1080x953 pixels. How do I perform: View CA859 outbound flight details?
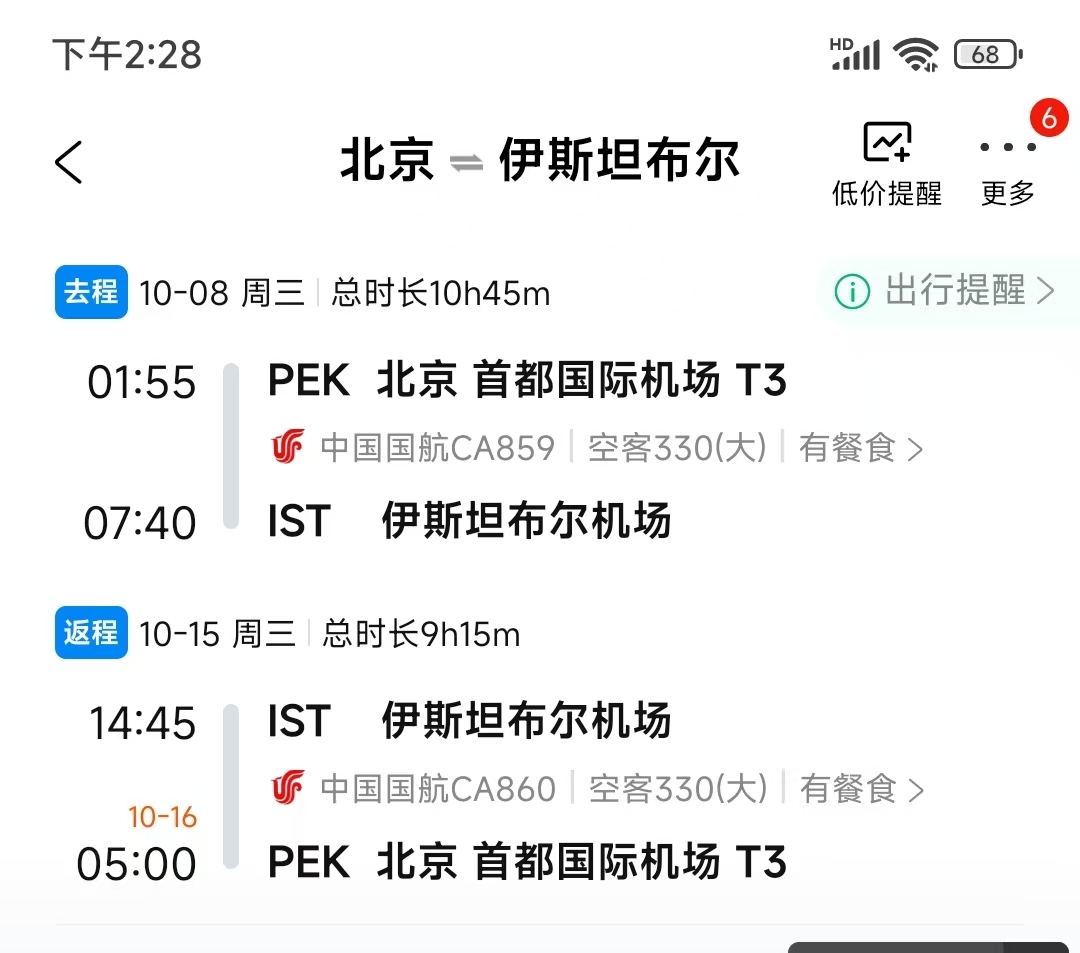tap(597, 448)
